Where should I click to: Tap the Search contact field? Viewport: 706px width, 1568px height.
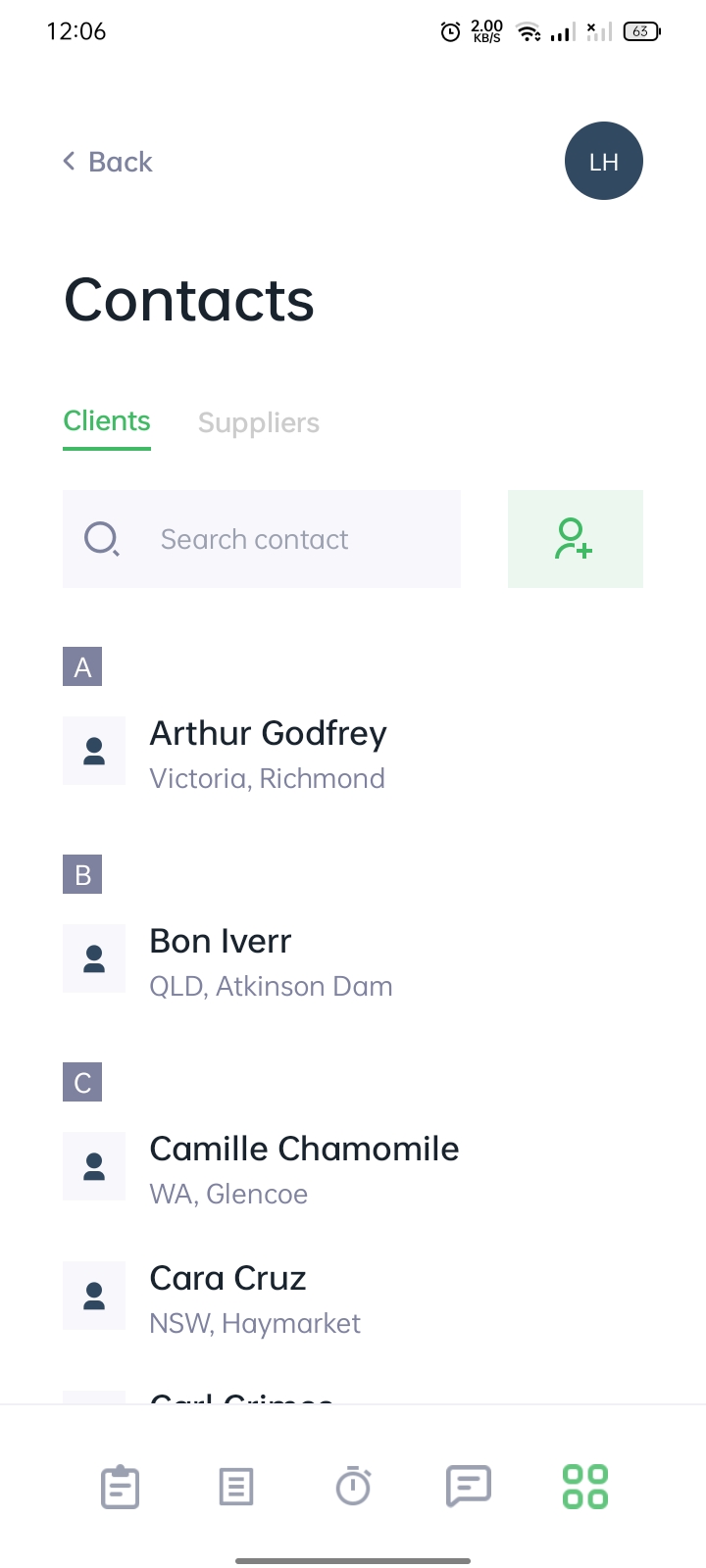[x=262, y=539]
